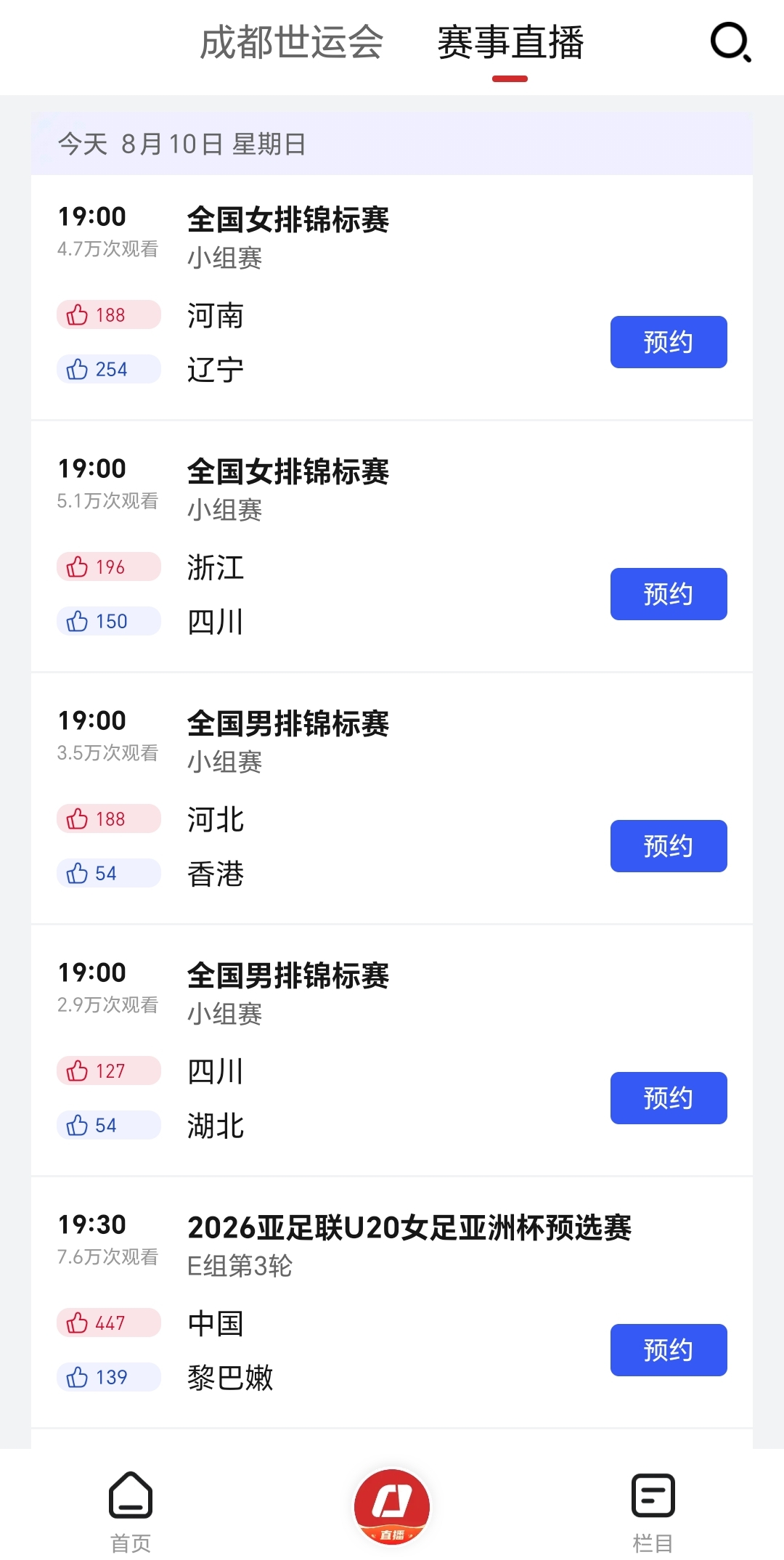Open the search icon
This screenshot has width=784, height=1560.
click(x=730, y=42)
